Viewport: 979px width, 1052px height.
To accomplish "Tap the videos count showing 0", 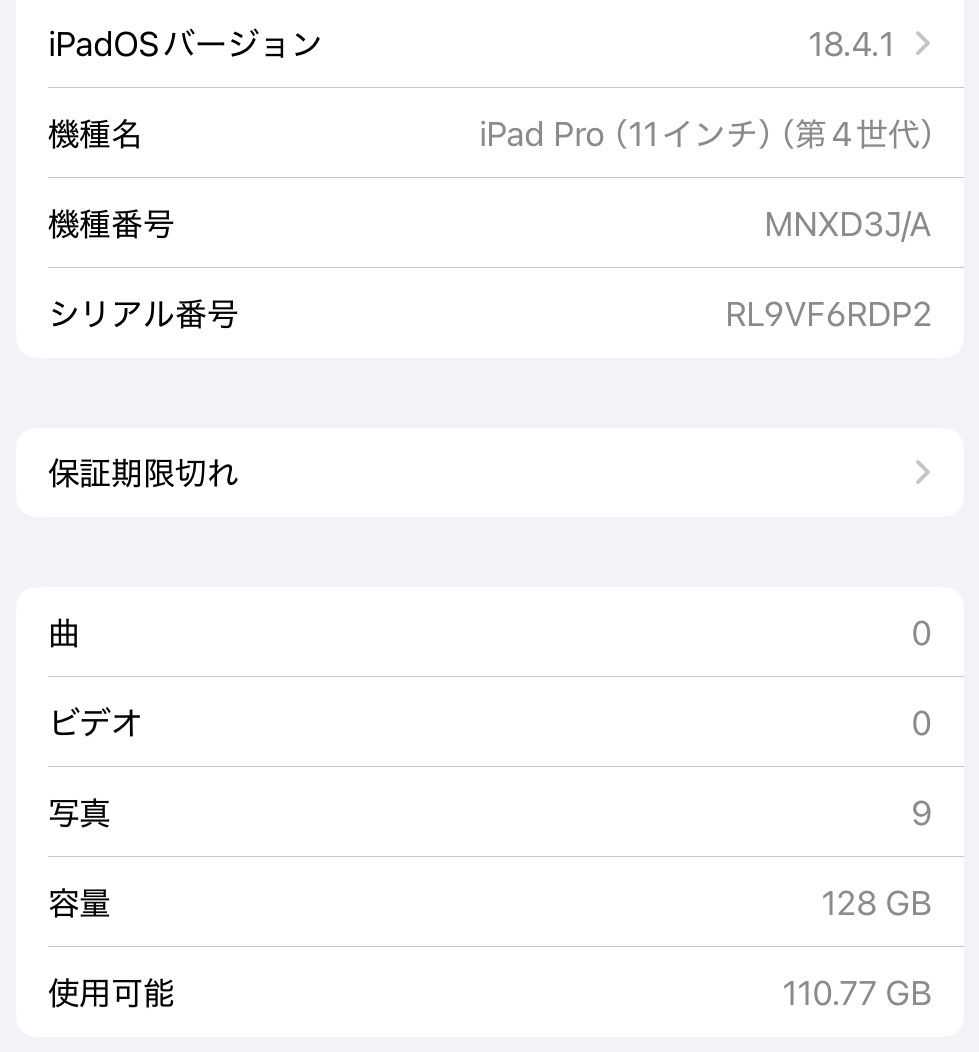I will pos(921,722).
